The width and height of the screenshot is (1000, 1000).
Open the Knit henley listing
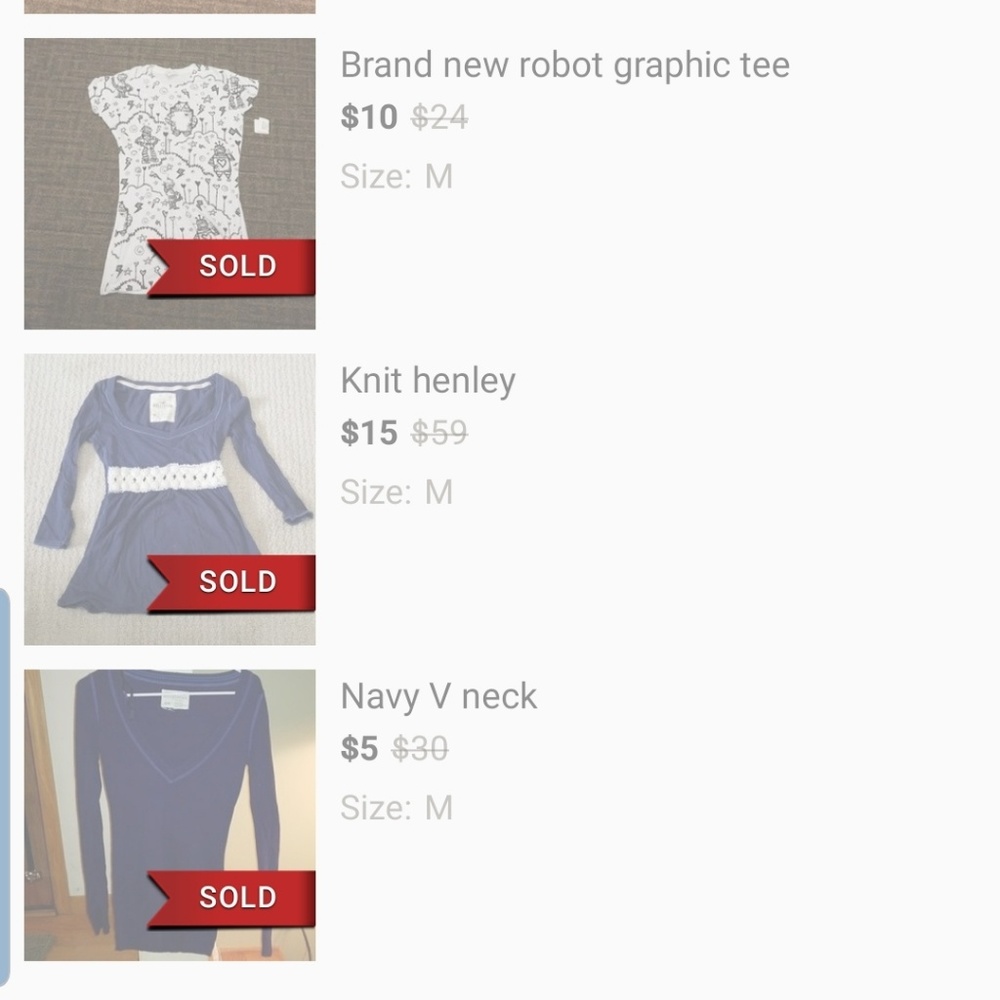[428, 382]
